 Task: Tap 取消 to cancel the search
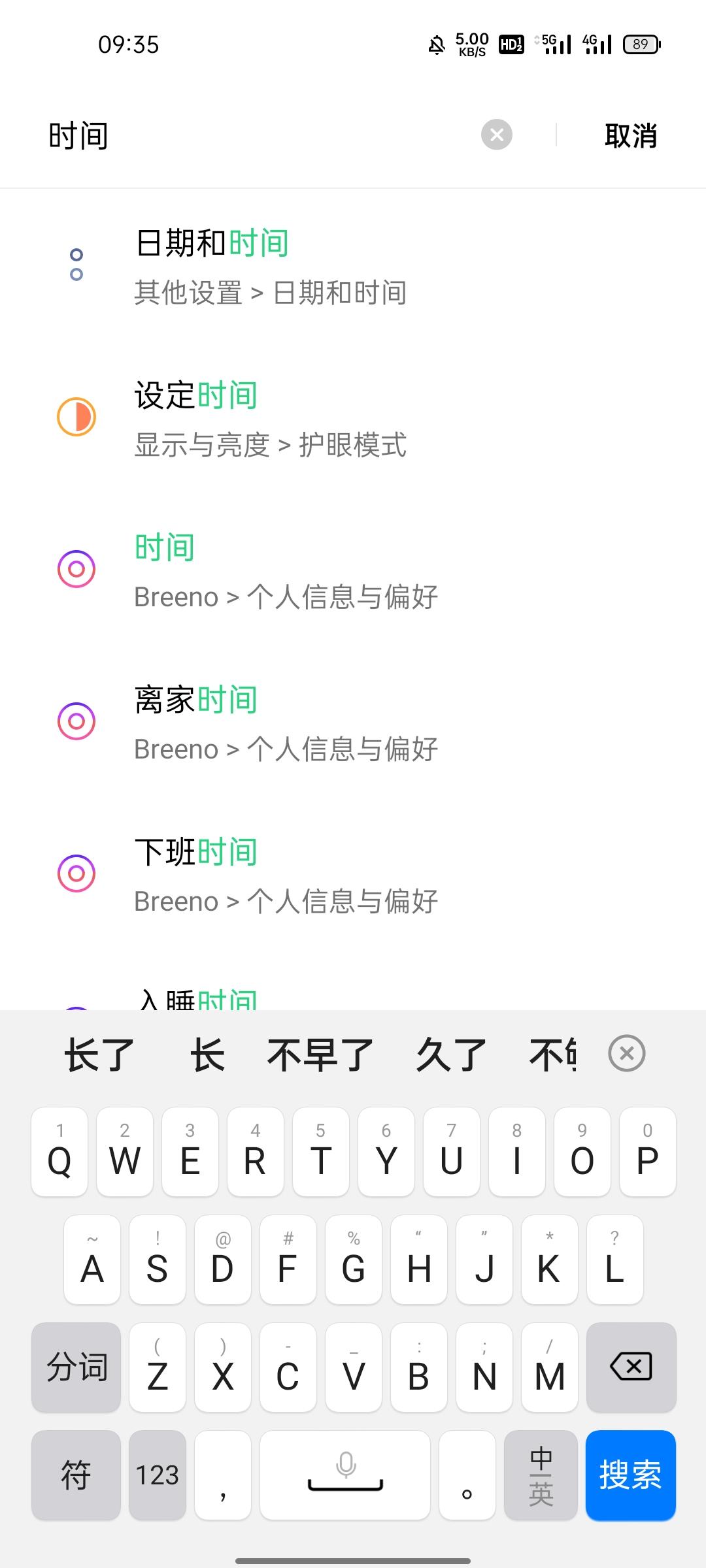pos(630,136)
